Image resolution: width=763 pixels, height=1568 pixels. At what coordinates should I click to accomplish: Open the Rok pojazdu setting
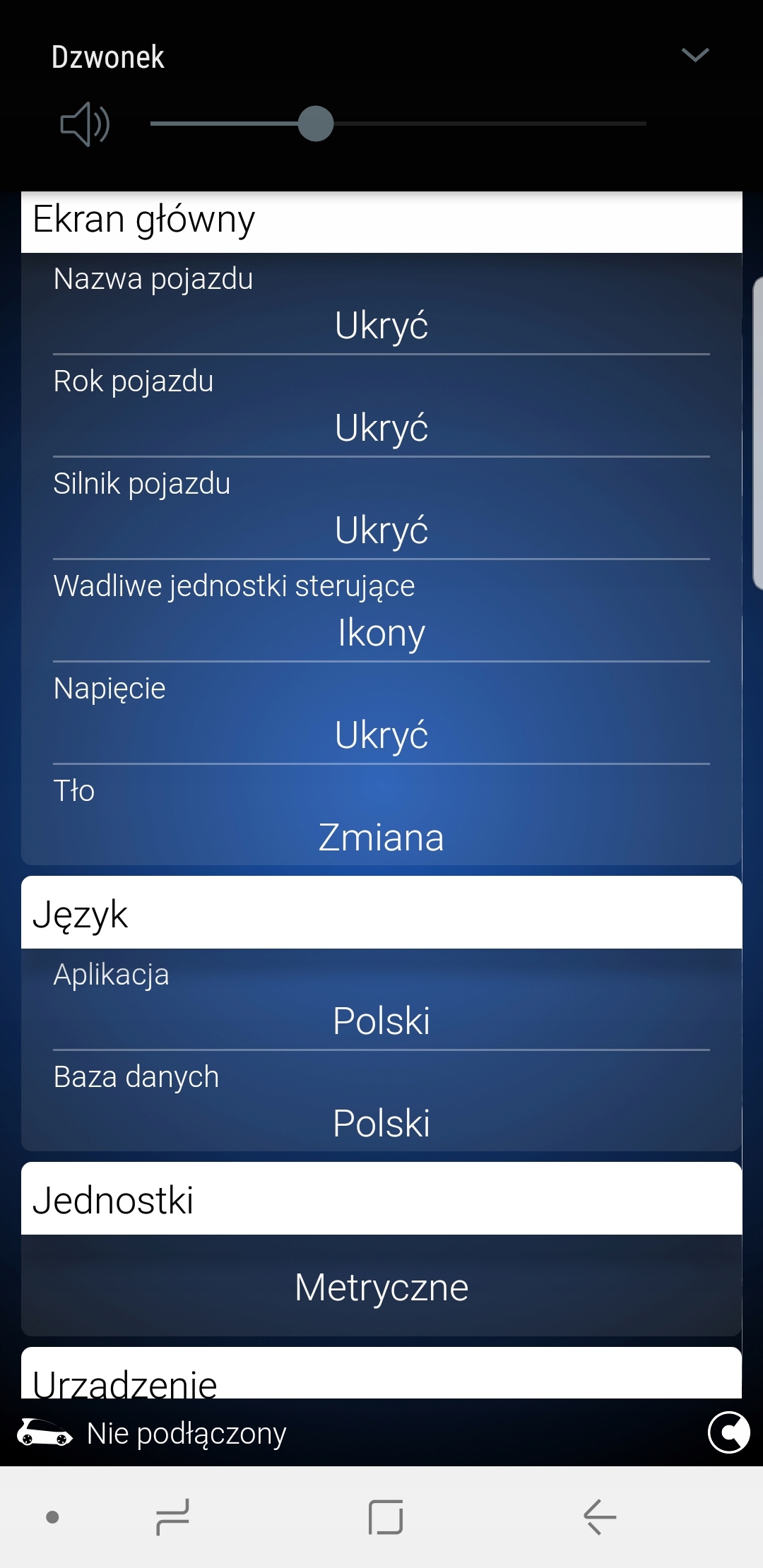tap(381, 407)
